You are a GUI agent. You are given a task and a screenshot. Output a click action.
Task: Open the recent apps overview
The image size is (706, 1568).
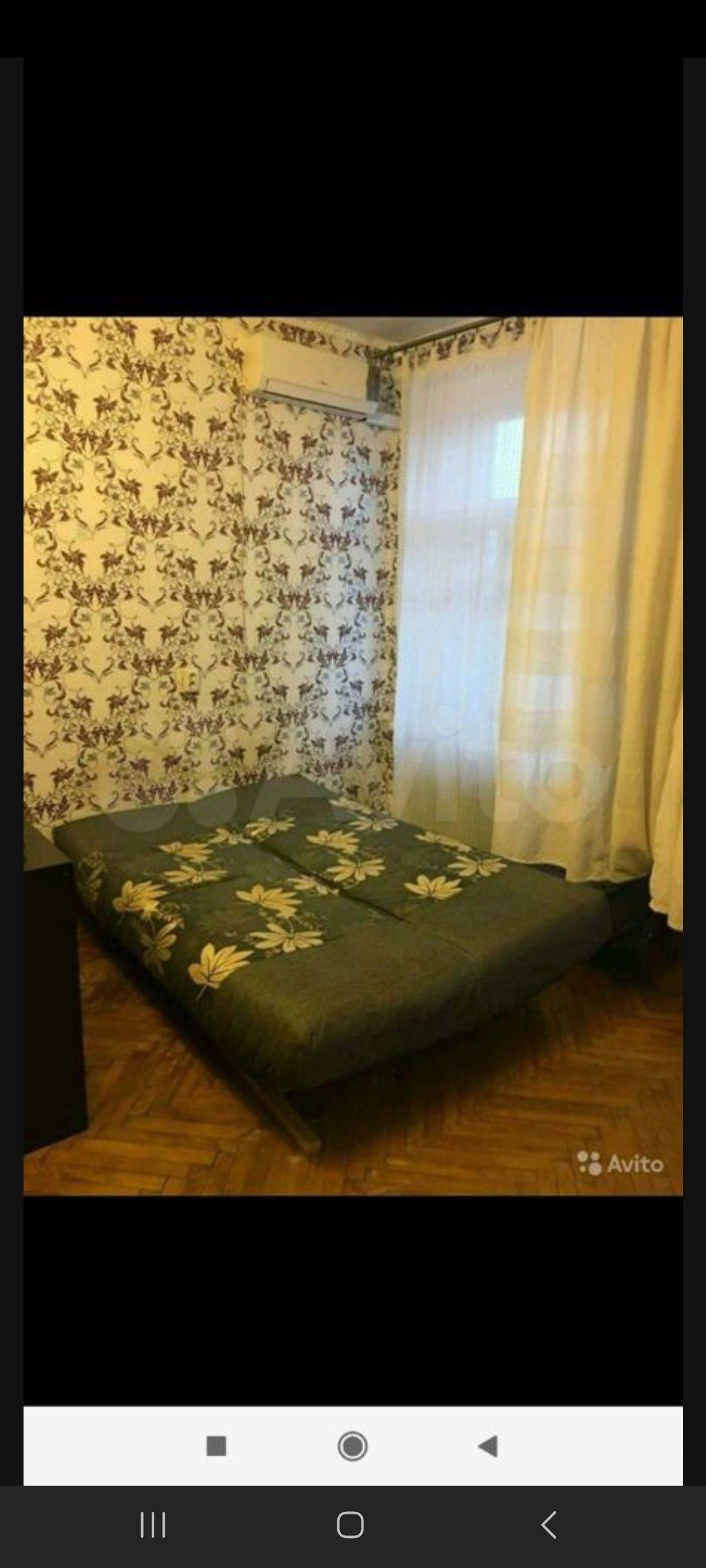coord(153,1526)
